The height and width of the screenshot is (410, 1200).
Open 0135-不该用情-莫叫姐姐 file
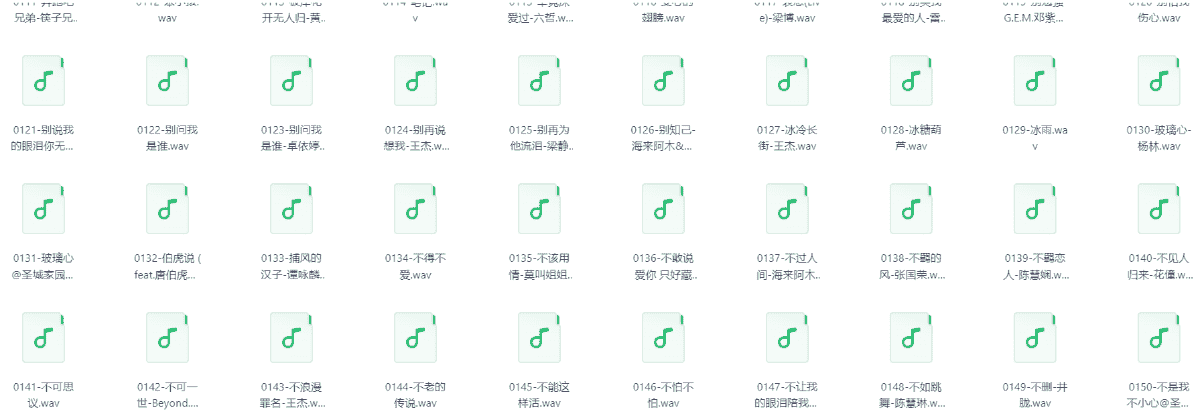coord(539,209)
